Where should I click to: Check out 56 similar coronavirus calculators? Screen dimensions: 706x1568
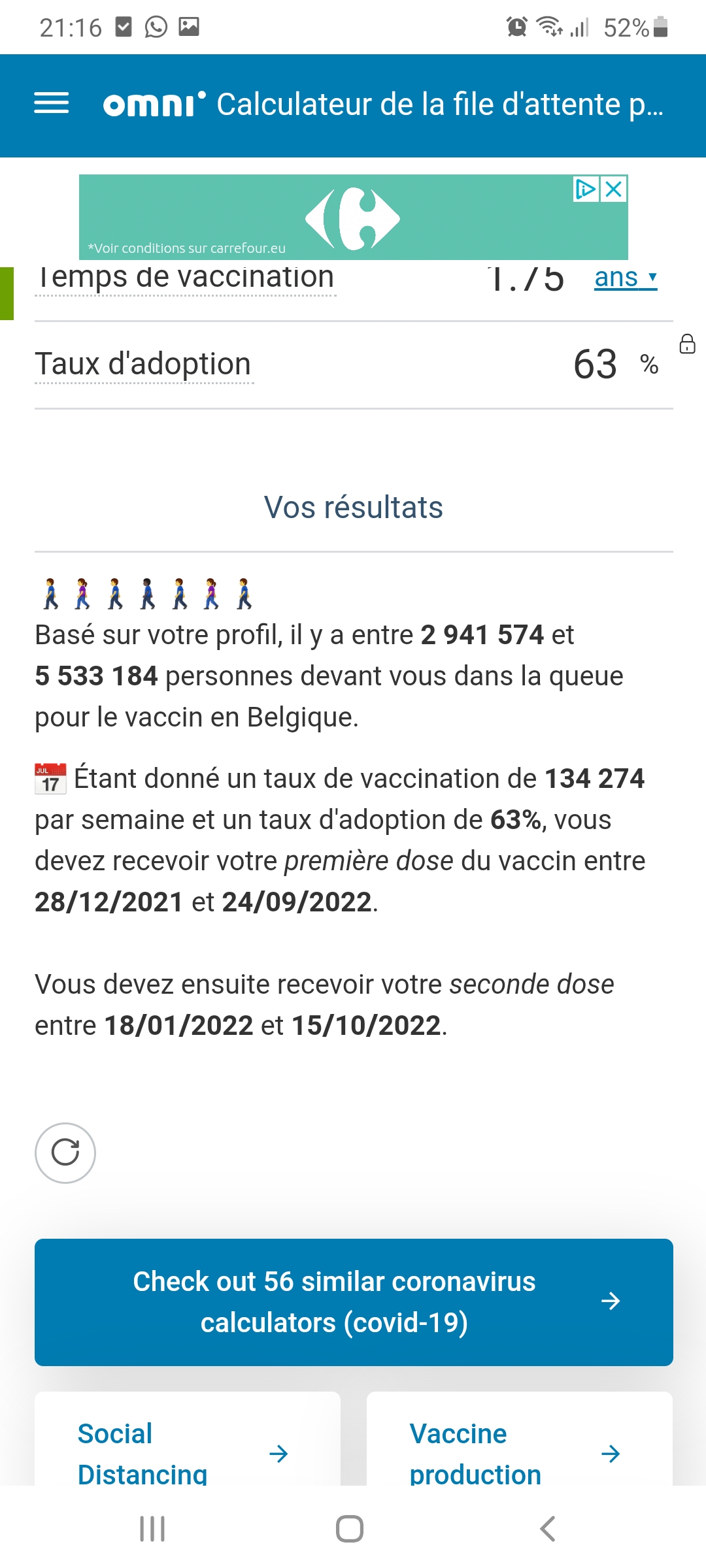pyautogui.click(x=354, y=1302)
